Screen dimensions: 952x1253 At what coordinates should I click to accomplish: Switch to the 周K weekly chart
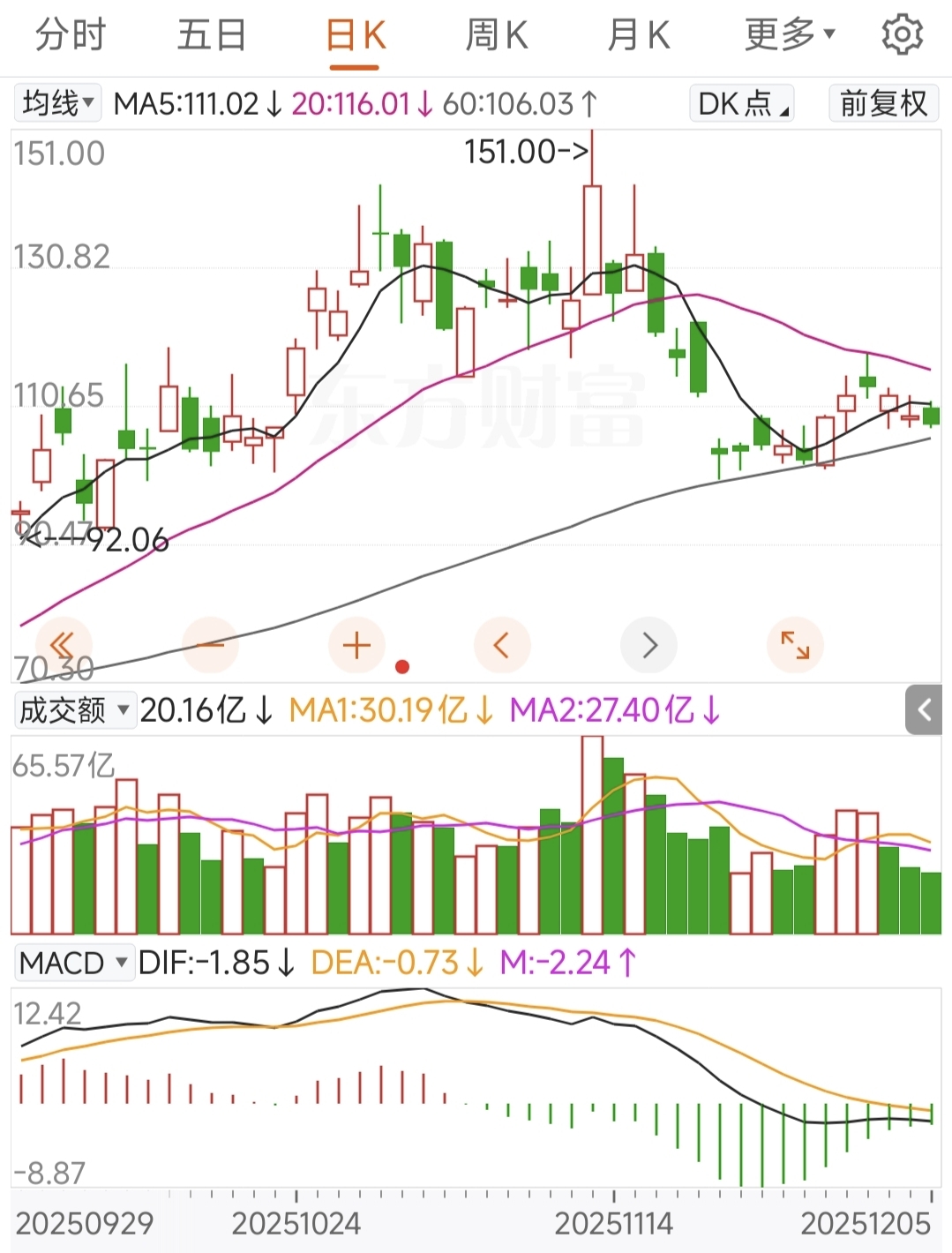497,36
